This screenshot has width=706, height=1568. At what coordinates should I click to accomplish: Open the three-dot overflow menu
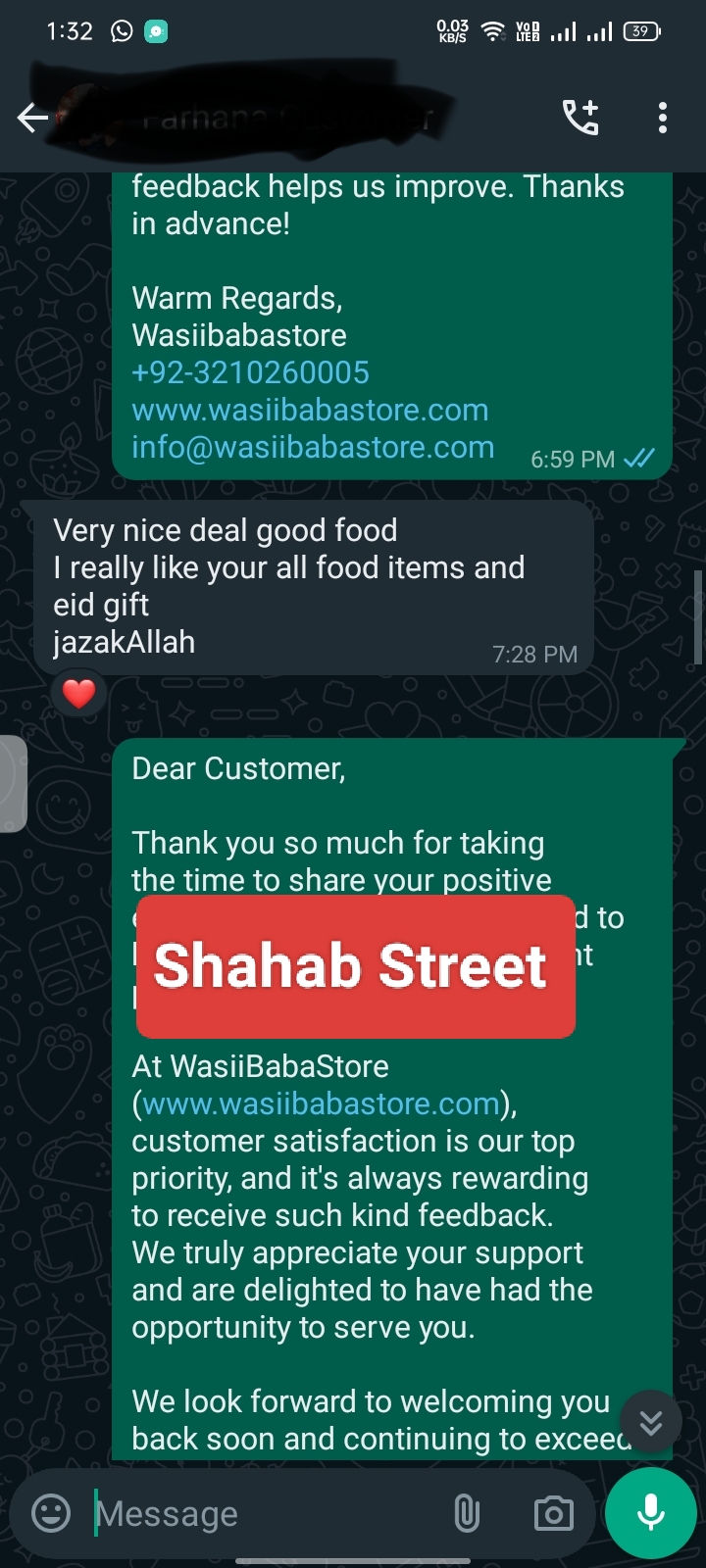(663, 118)
